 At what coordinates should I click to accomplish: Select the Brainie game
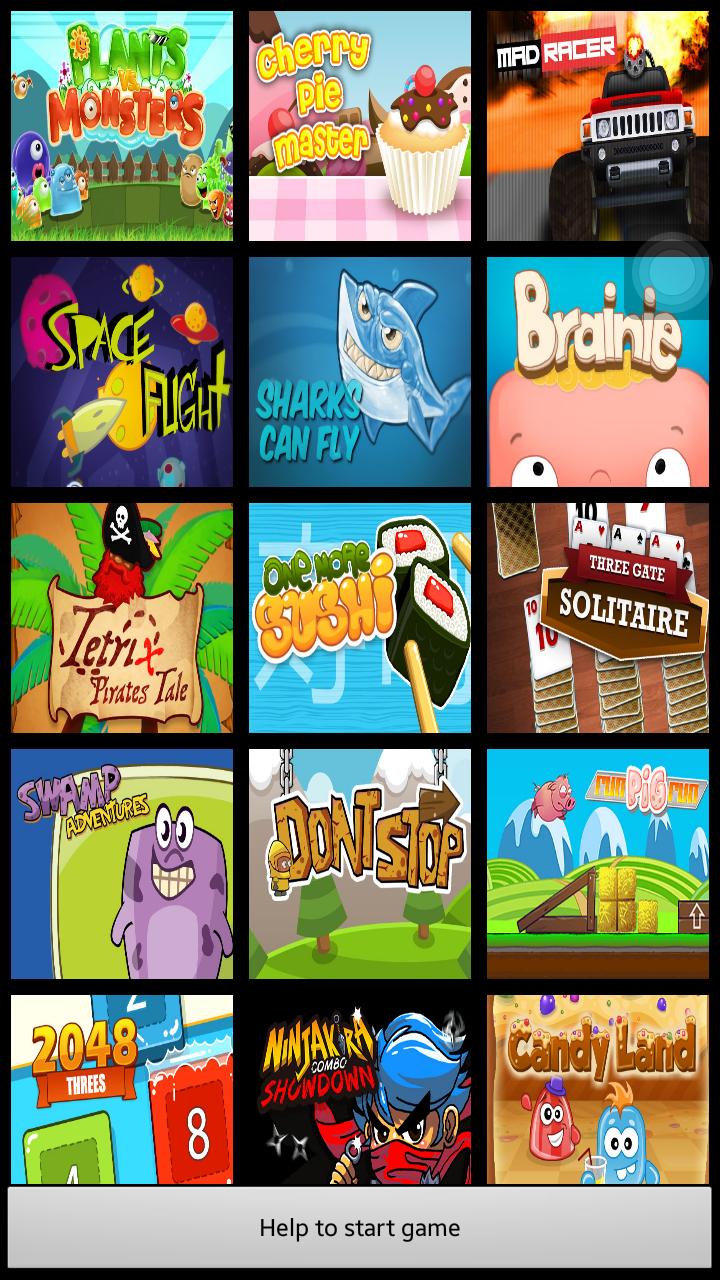598,372
